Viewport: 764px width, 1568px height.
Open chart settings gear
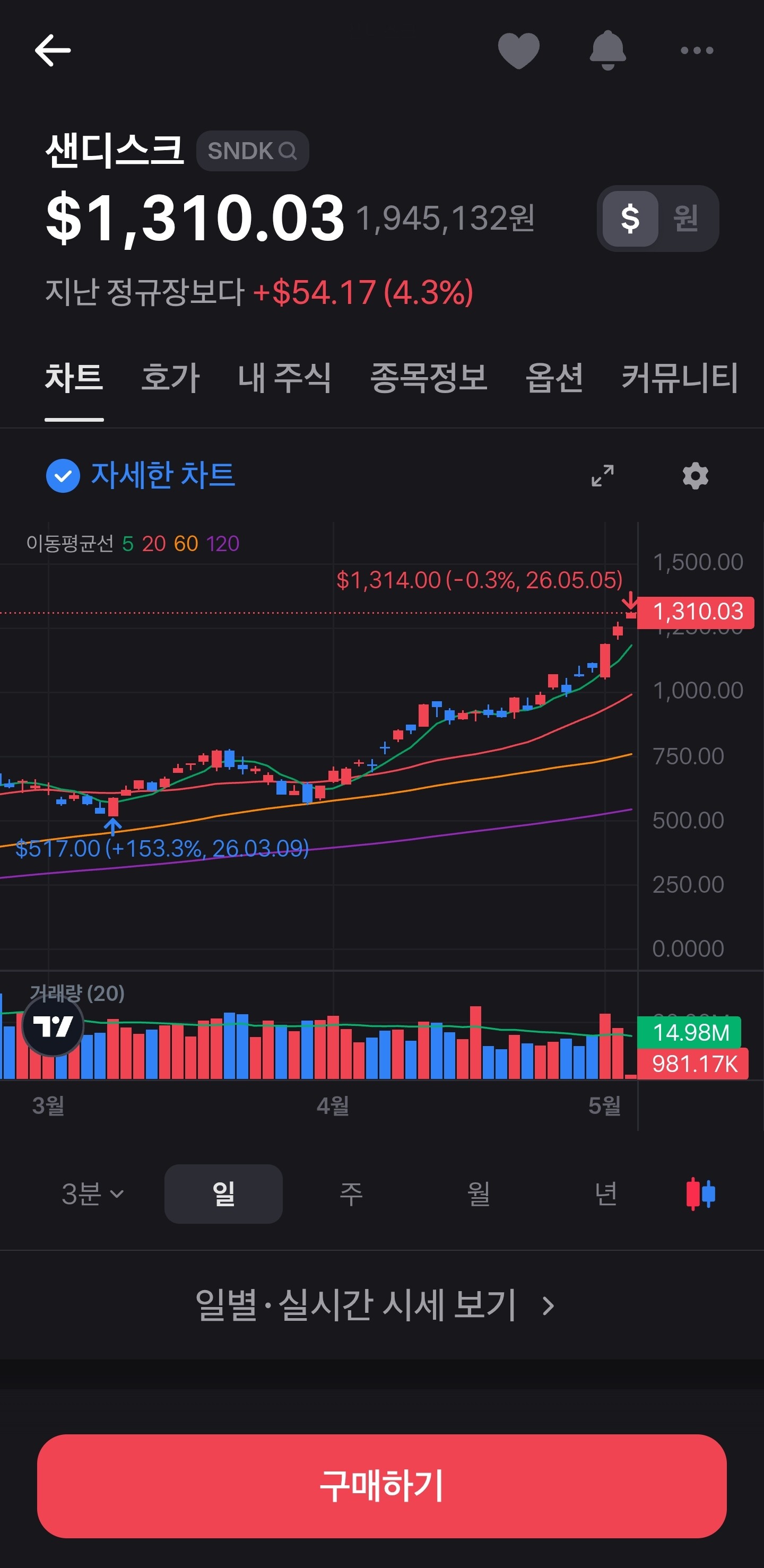click(x=695, y=475)
